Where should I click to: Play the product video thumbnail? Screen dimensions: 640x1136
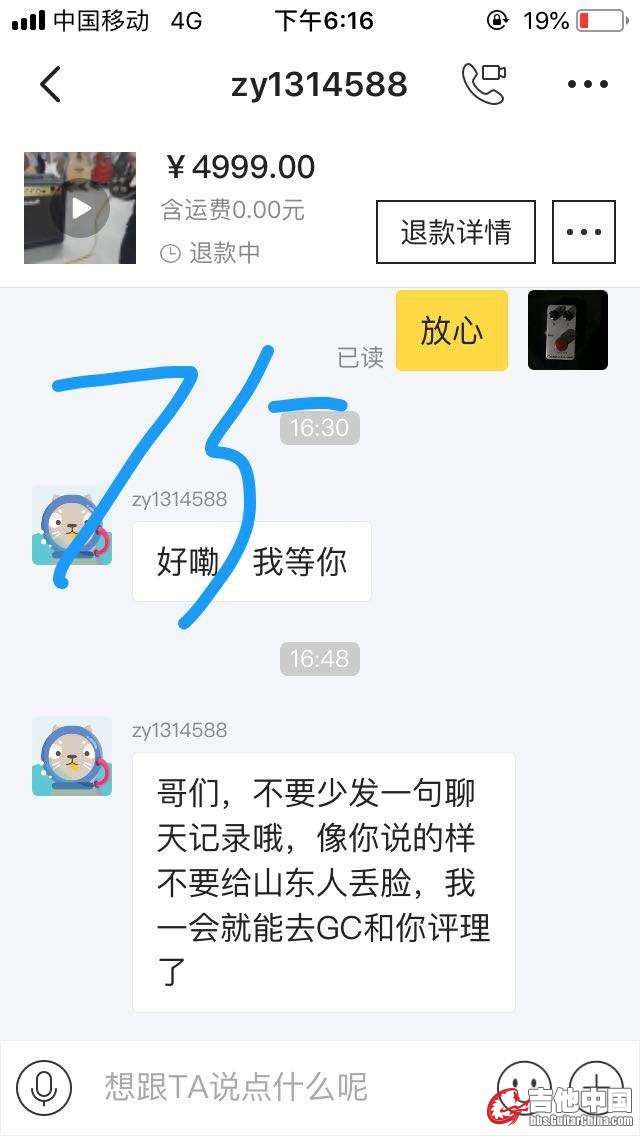[x=80, y=208]
